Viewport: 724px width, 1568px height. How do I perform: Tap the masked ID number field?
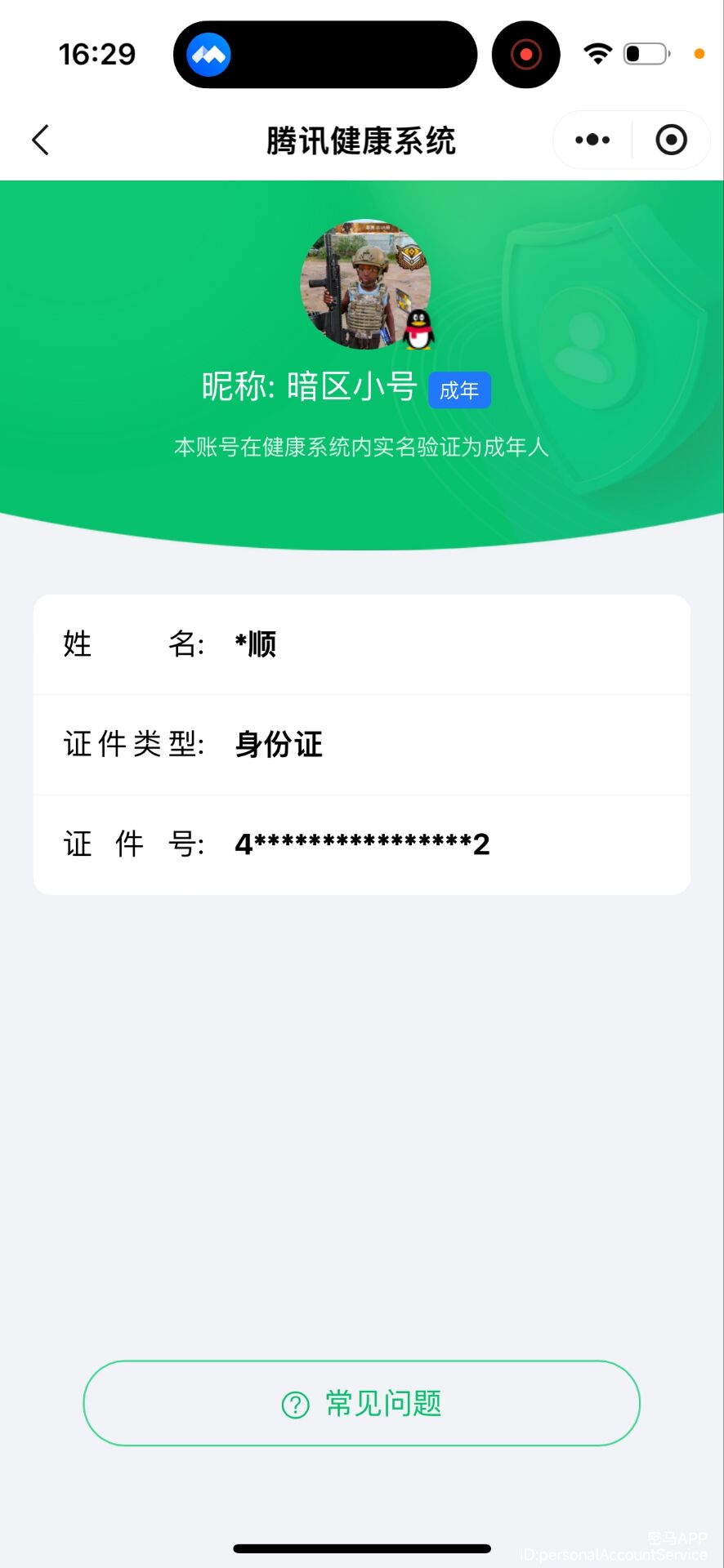(x=362, y=844)
